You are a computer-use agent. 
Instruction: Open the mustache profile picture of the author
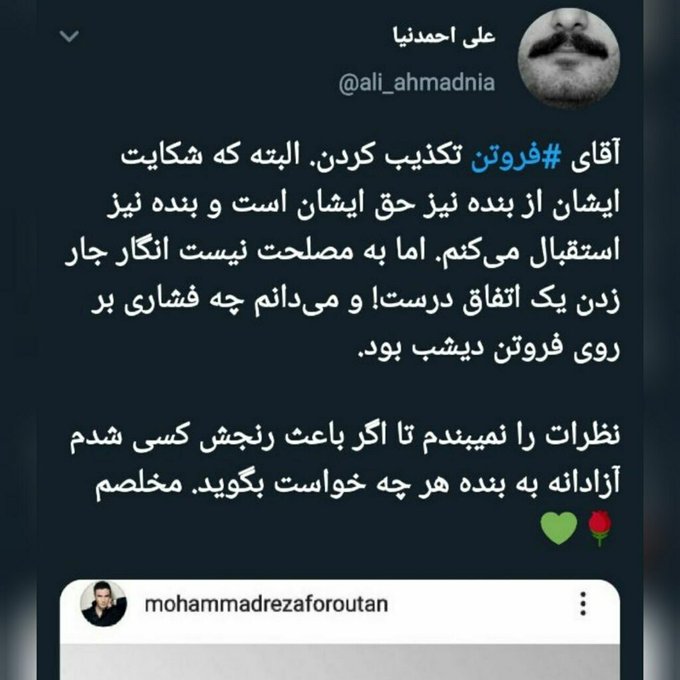[x=570, y=58]
